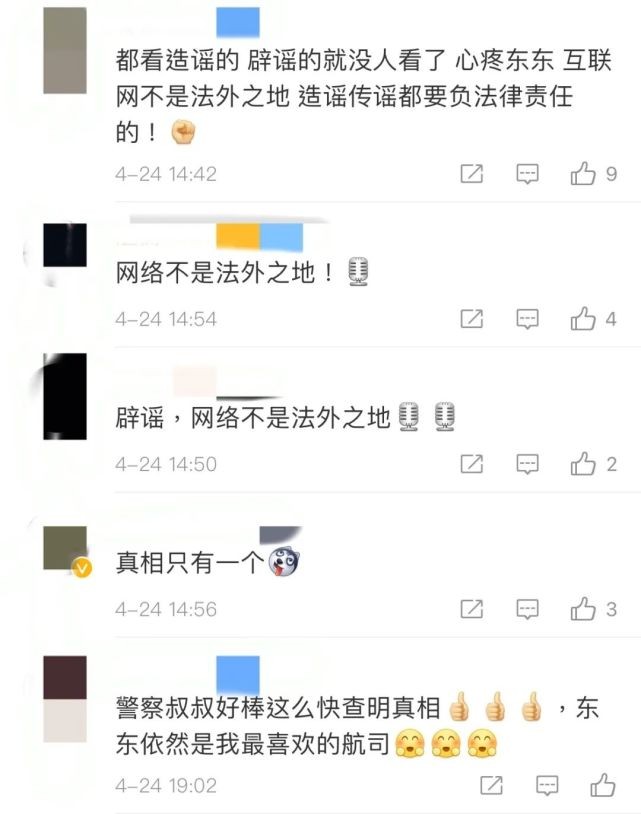Share the 真相只有一个 comment
The height and width of the screenshot is (814, 641).
[x=471, y=608]
